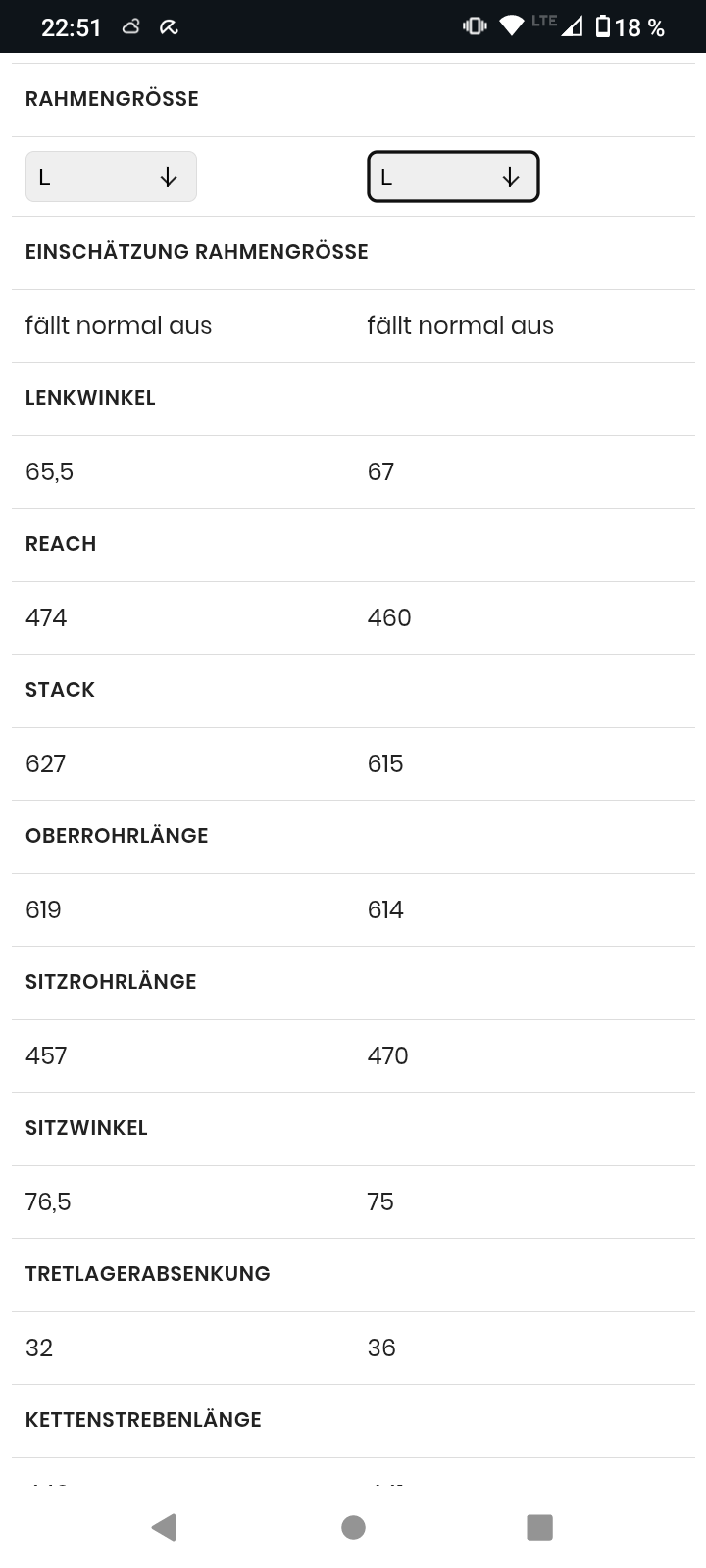Open the left bike's frame size dropdown
Viewport: 706px width, 1568px height.
tap(111, 176)
